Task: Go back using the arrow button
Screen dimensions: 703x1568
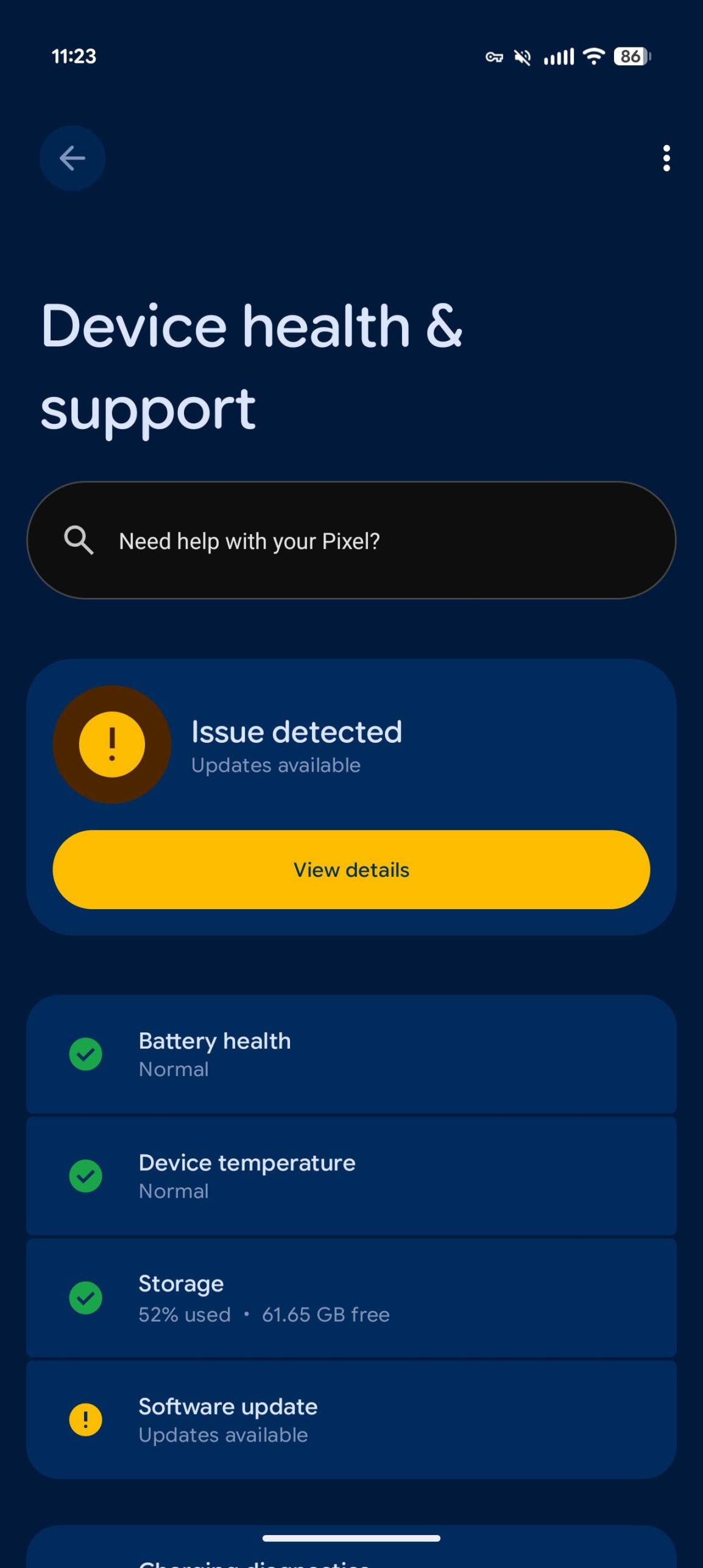Action: (x=72, y=158)
